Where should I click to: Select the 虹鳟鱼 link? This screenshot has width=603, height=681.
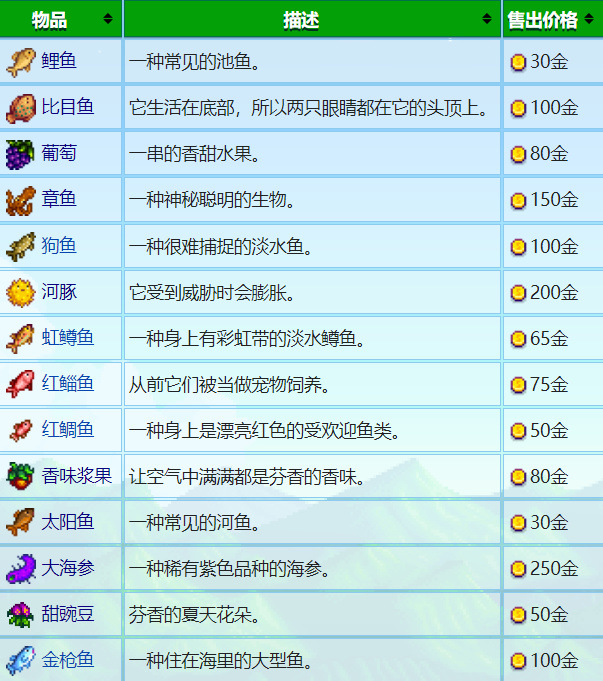coord(68,338)
